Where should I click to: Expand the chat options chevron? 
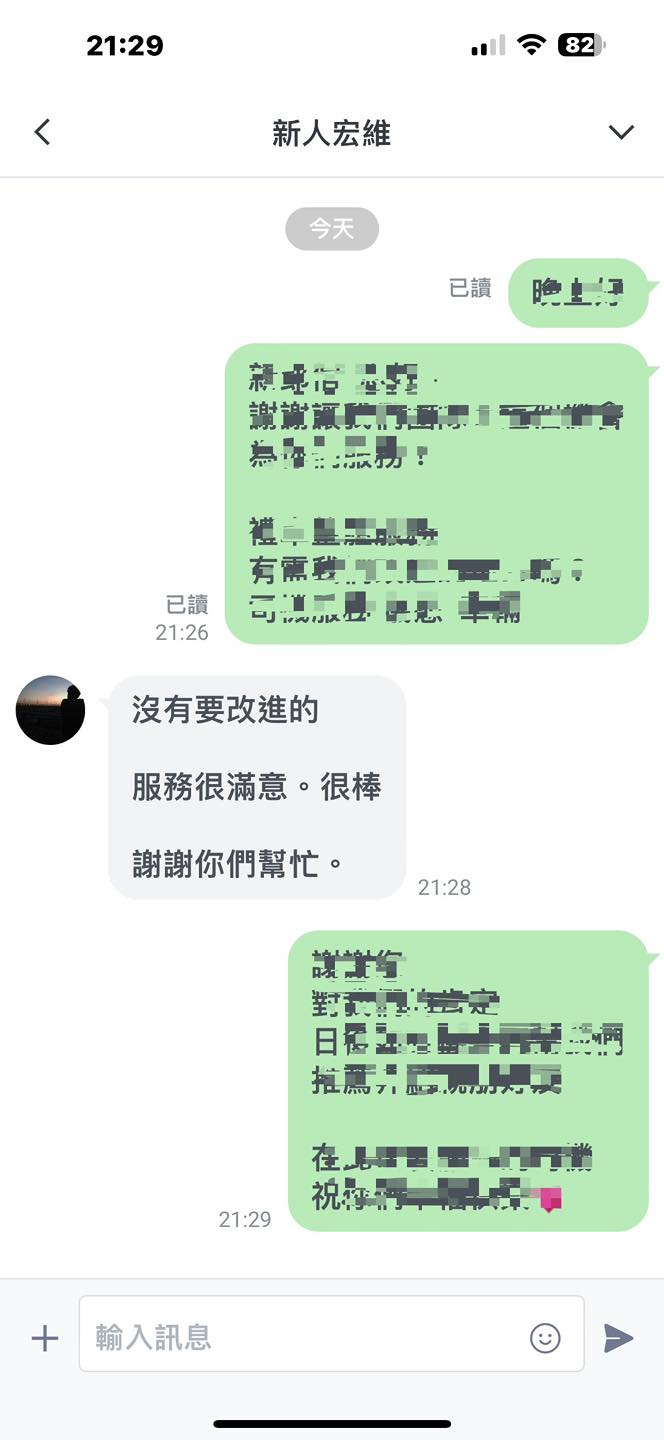[x=621, y=132]
